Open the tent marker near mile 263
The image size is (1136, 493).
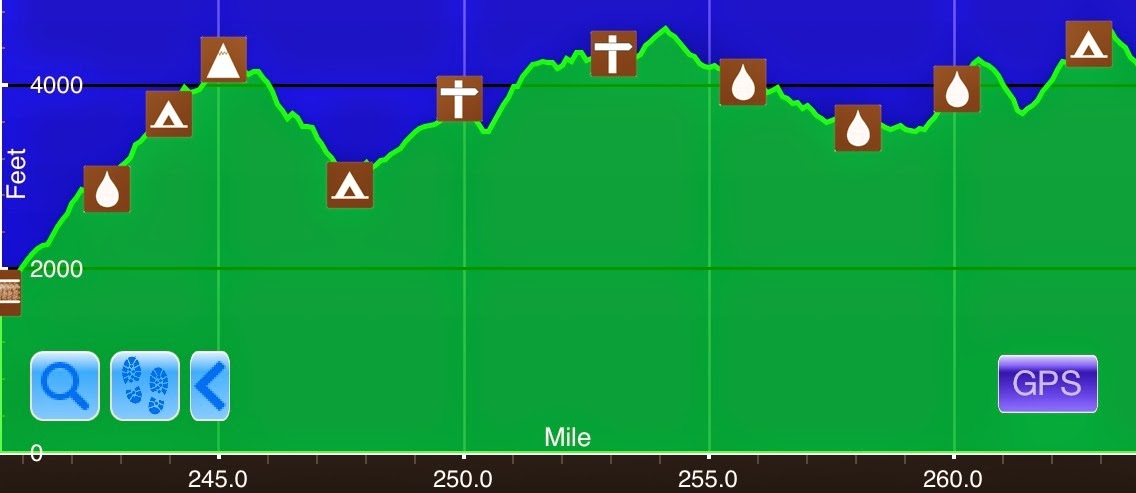point(1088,44)
